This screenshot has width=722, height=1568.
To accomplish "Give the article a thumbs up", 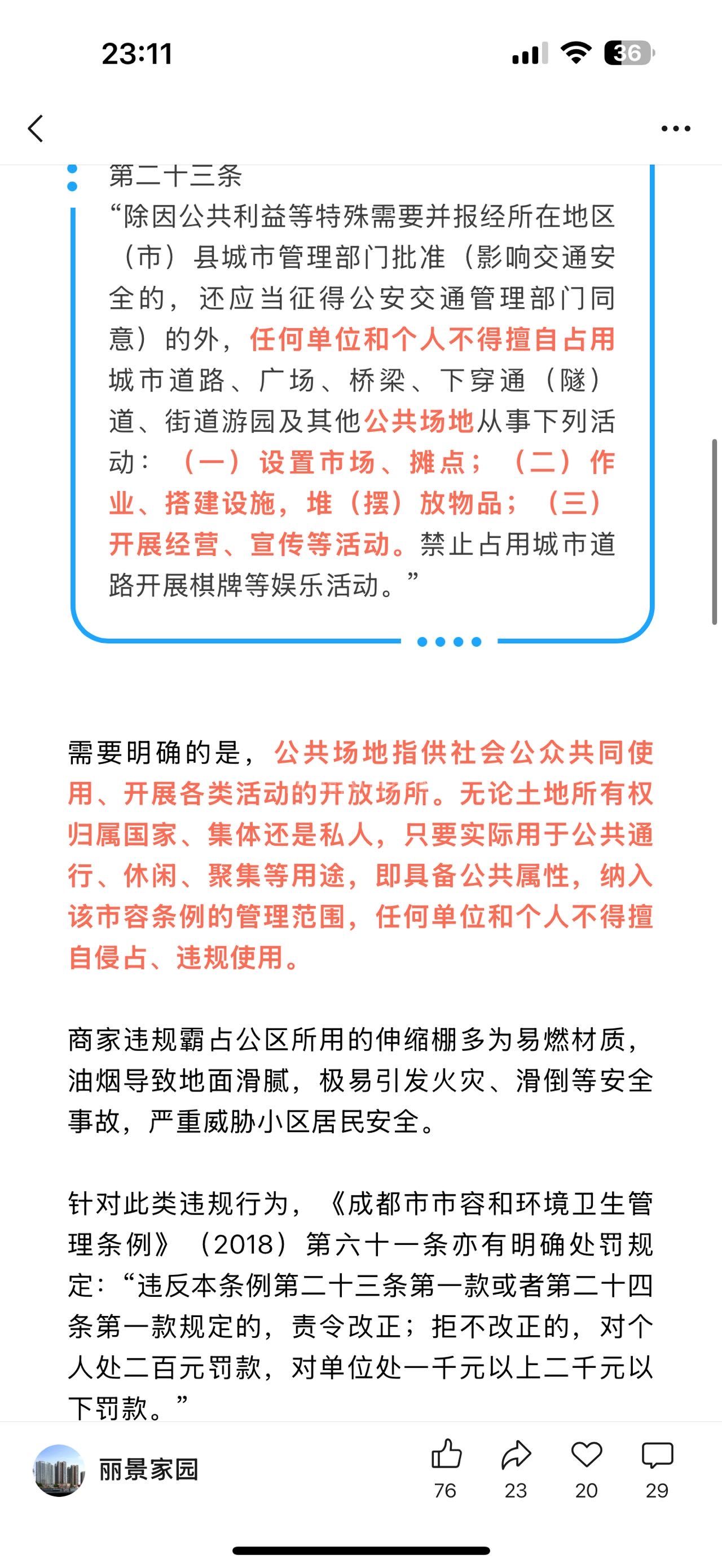I will tap(446, 1456).
